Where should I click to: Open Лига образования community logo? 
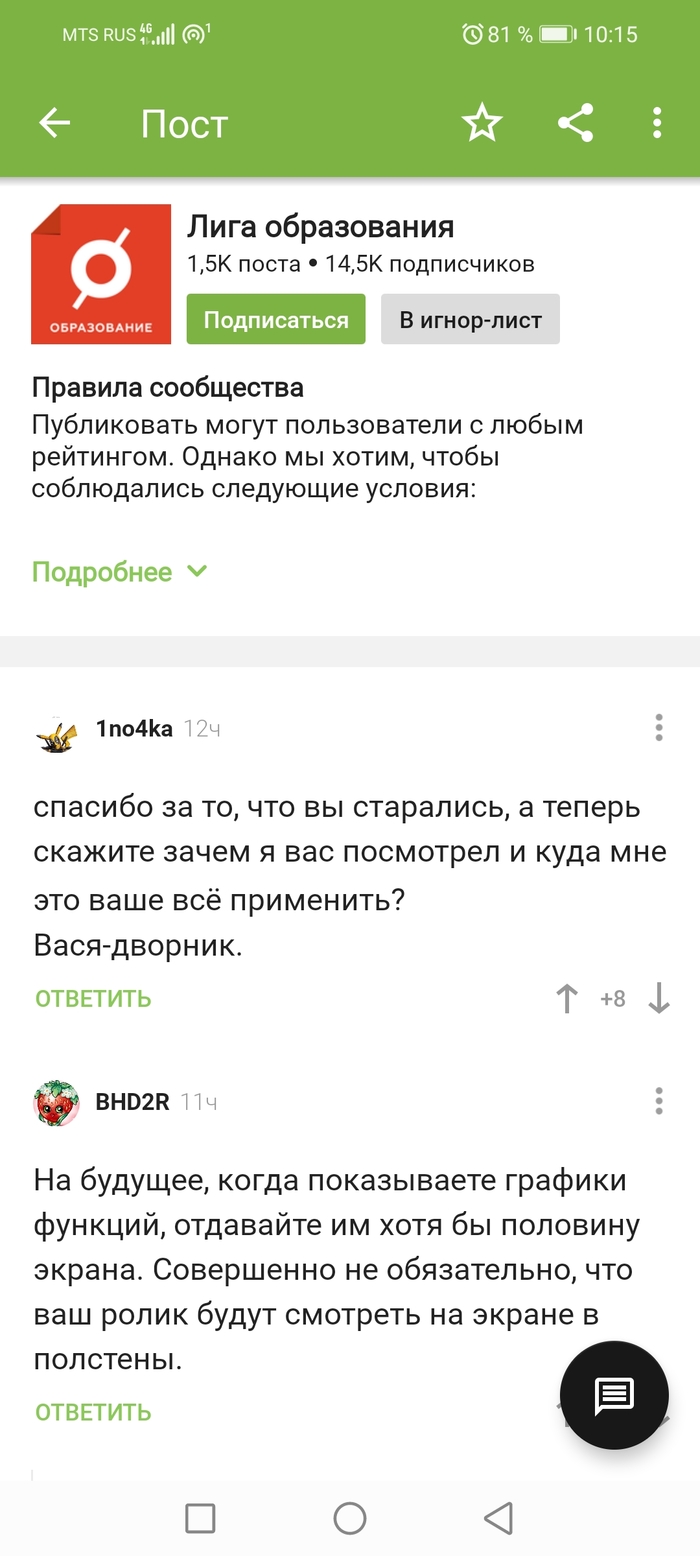(x=101, y=275)
